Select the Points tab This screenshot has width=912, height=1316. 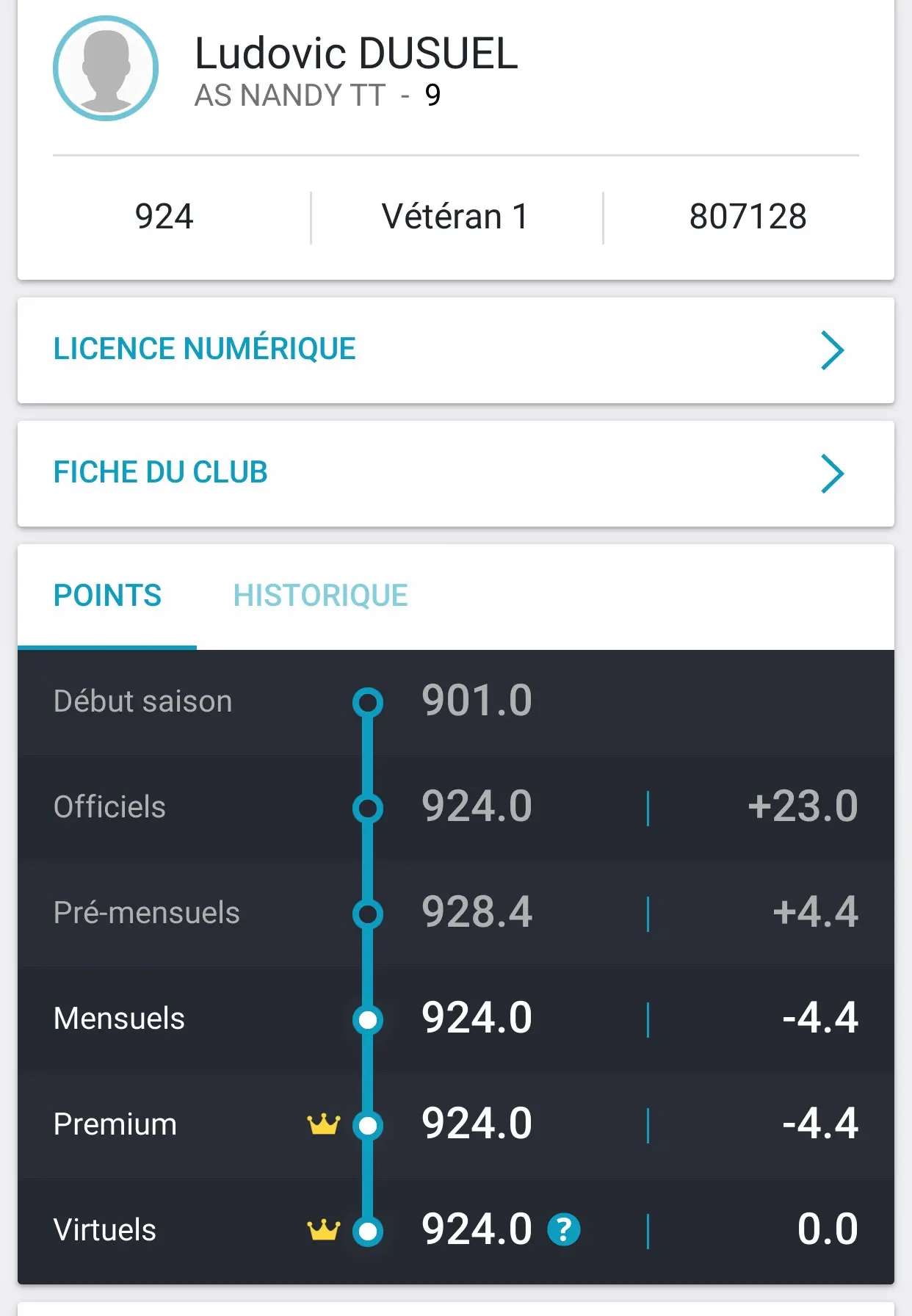tap(107, 596)
